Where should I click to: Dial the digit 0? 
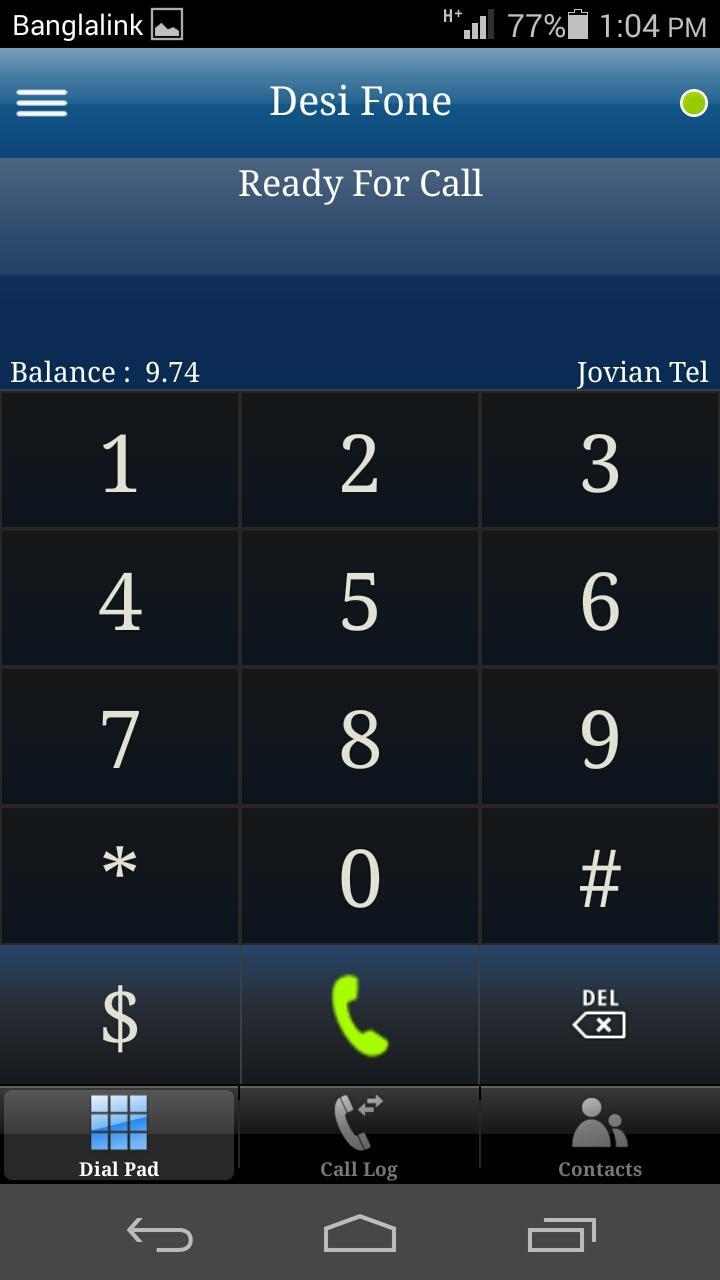coord(360,876)
